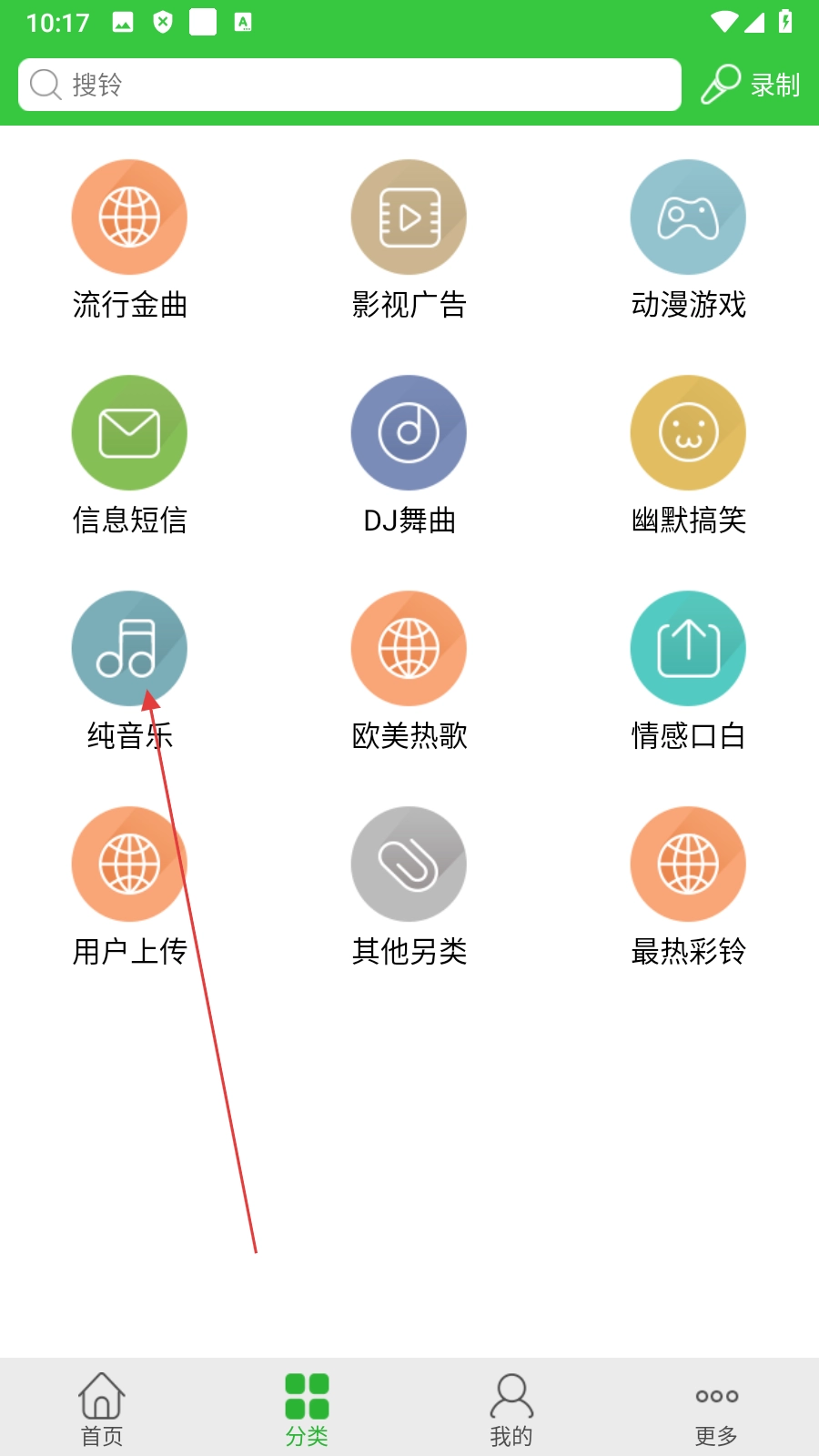Tap the 录制 record button
Screen dimensions: 819x1456
[775, 85]
